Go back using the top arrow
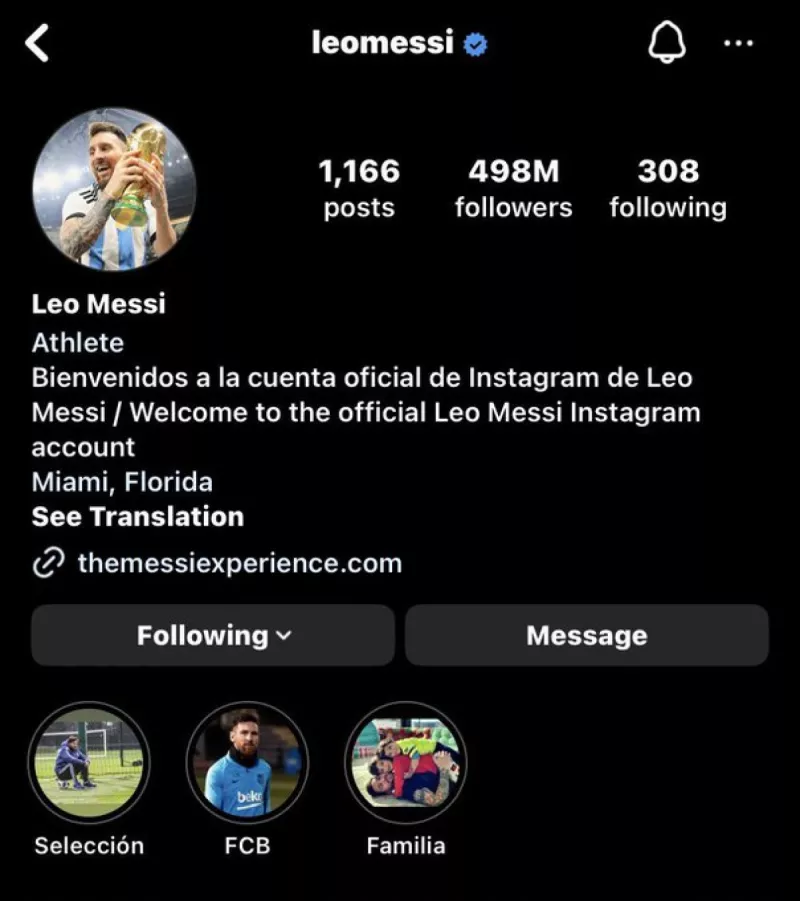Screen dimensions: 800x901 pyautogui.click(x=37, y=43)
